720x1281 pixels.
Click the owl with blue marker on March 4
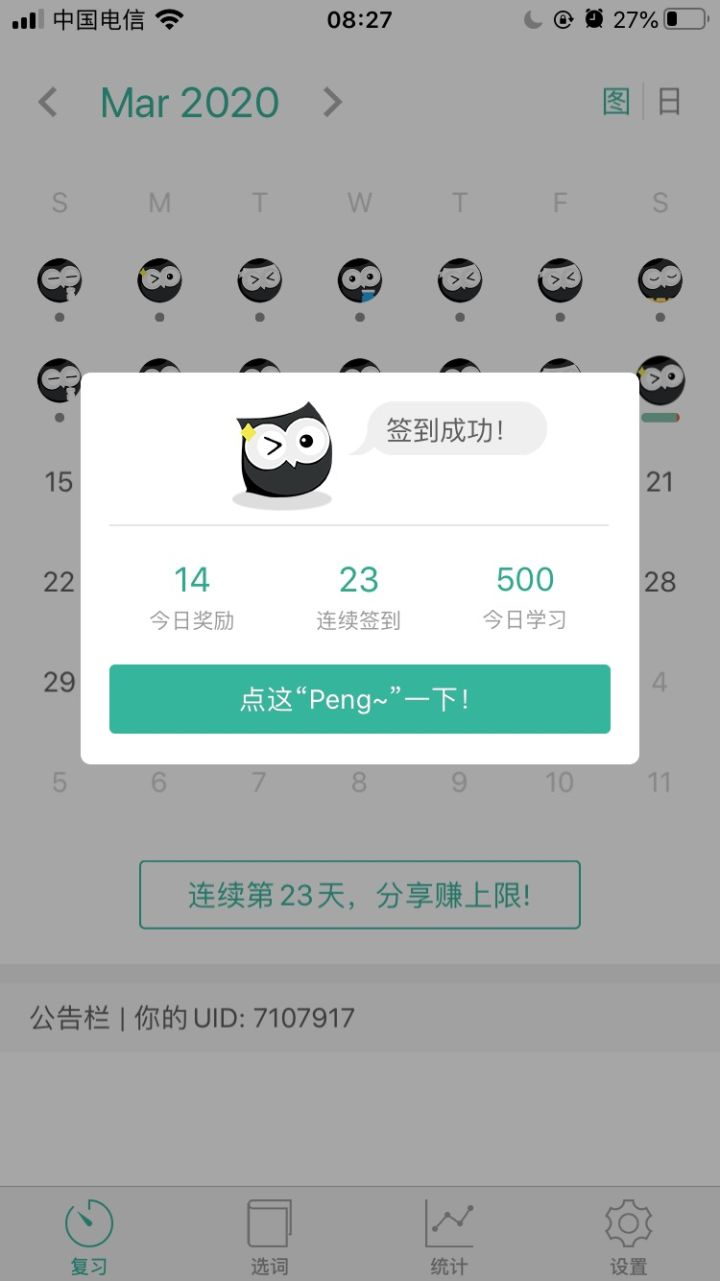pos(359,280)
